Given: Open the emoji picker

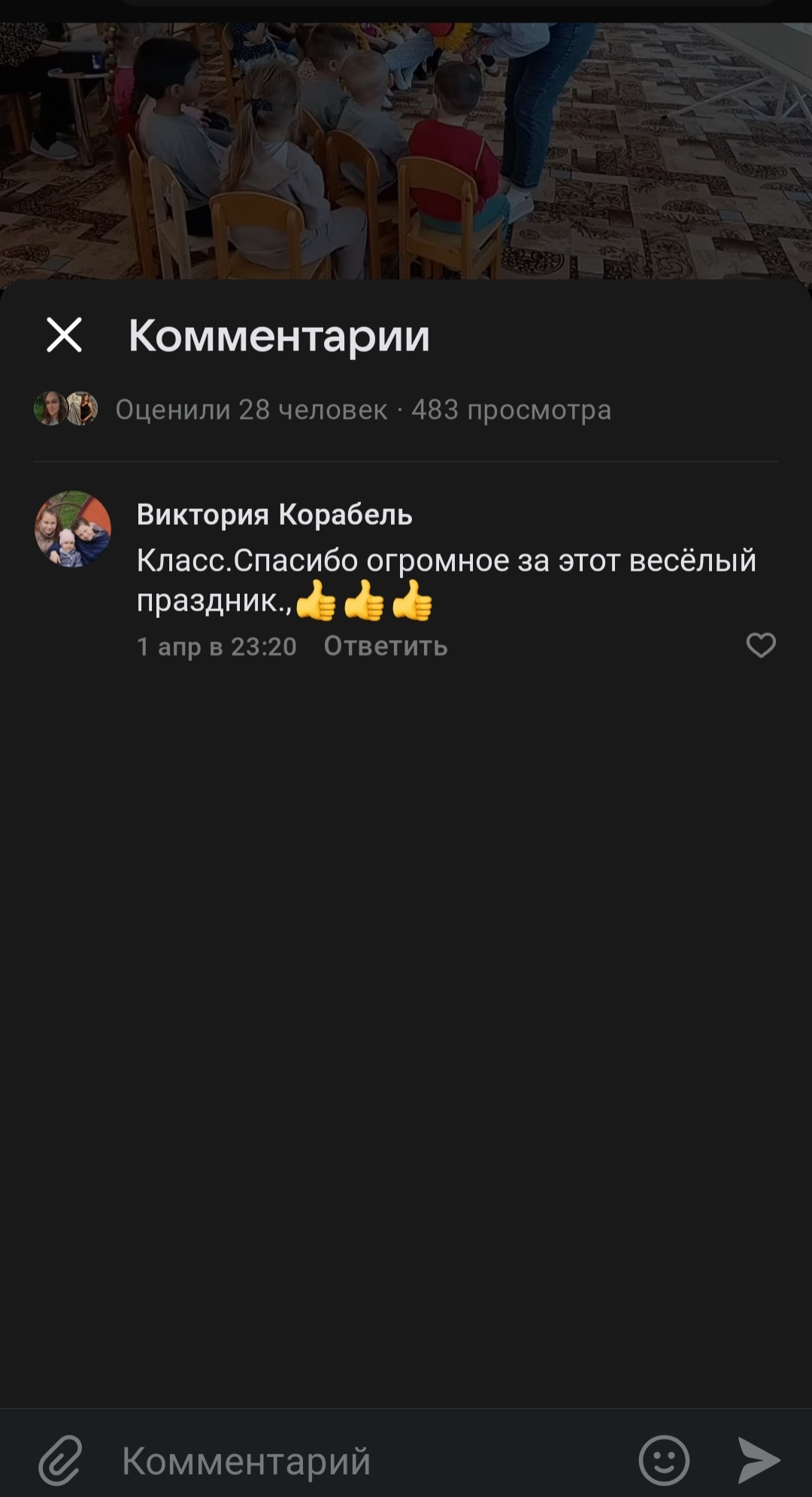Looking at the screenshot, I should point(664,1460).
